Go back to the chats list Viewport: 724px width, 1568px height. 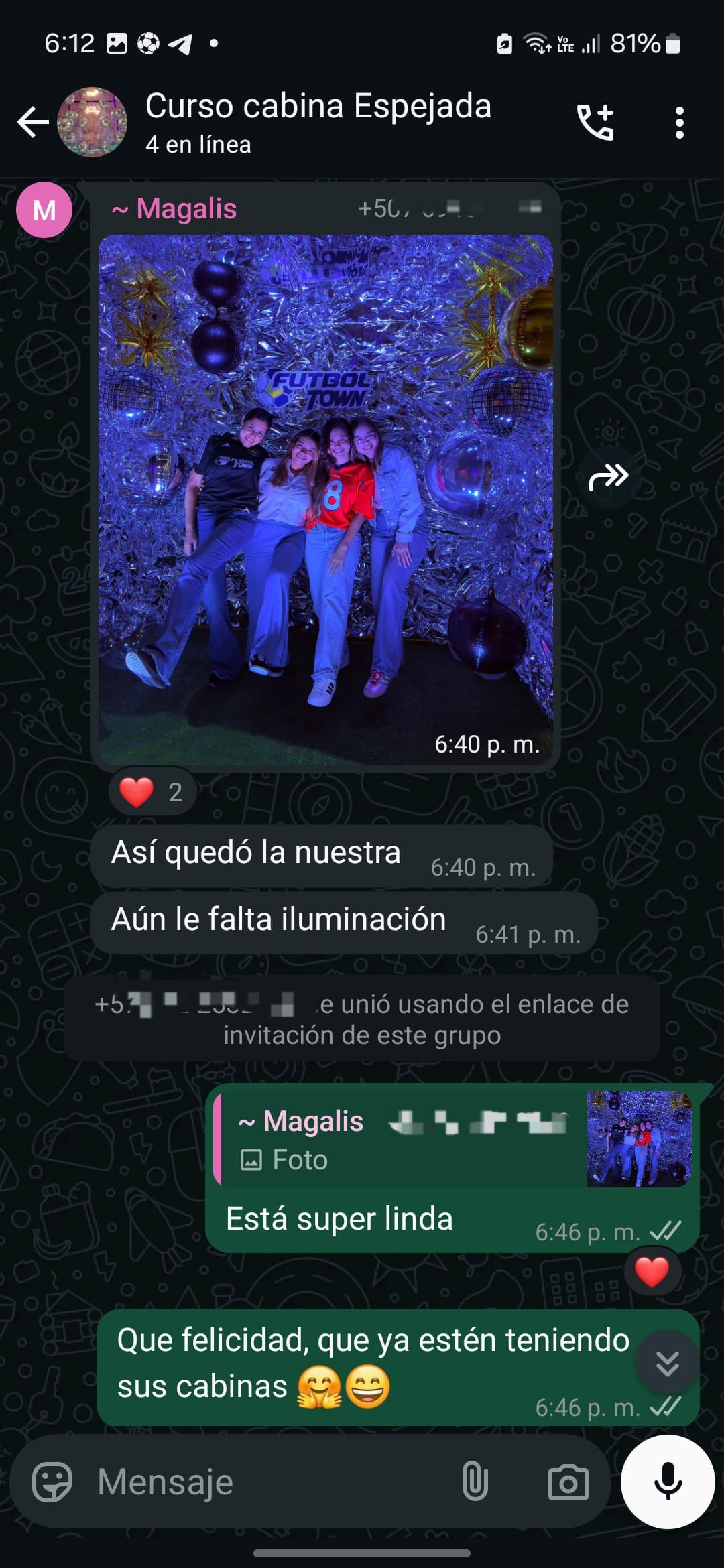point(33,123)
